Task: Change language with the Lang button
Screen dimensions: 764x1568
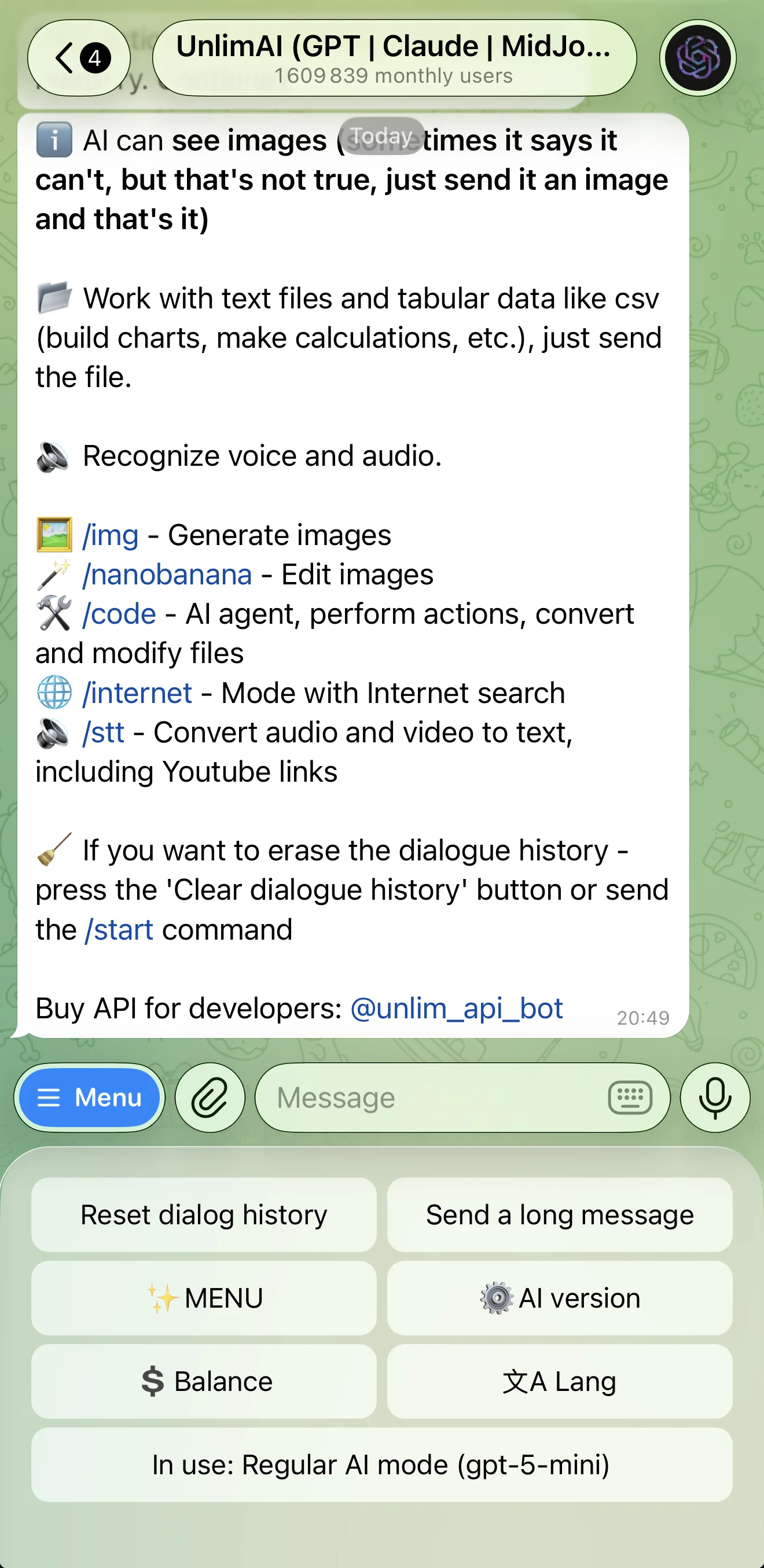Action: (560, 1381)
